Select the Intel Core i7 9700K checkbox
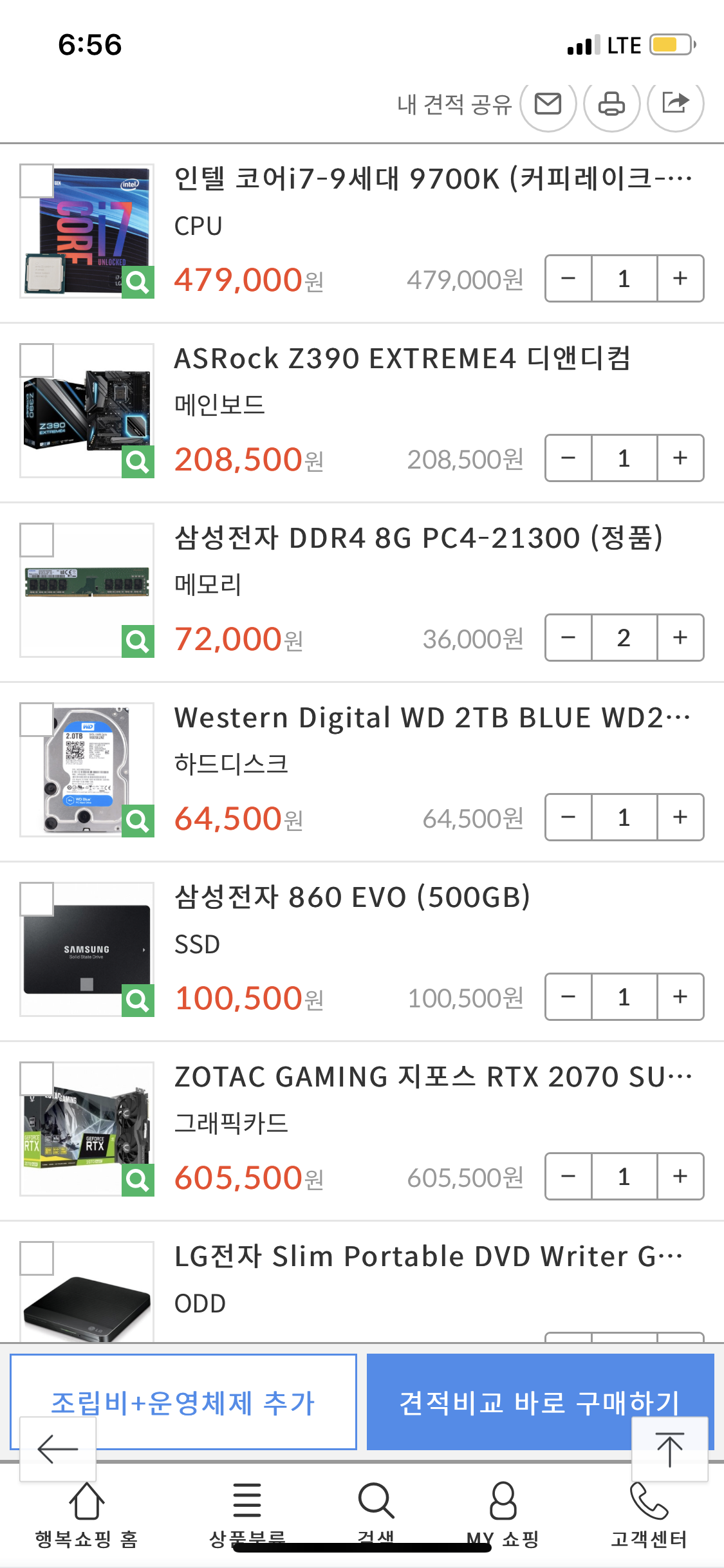This screenshot has width=724, height=1568. click(x=37, y=181)
